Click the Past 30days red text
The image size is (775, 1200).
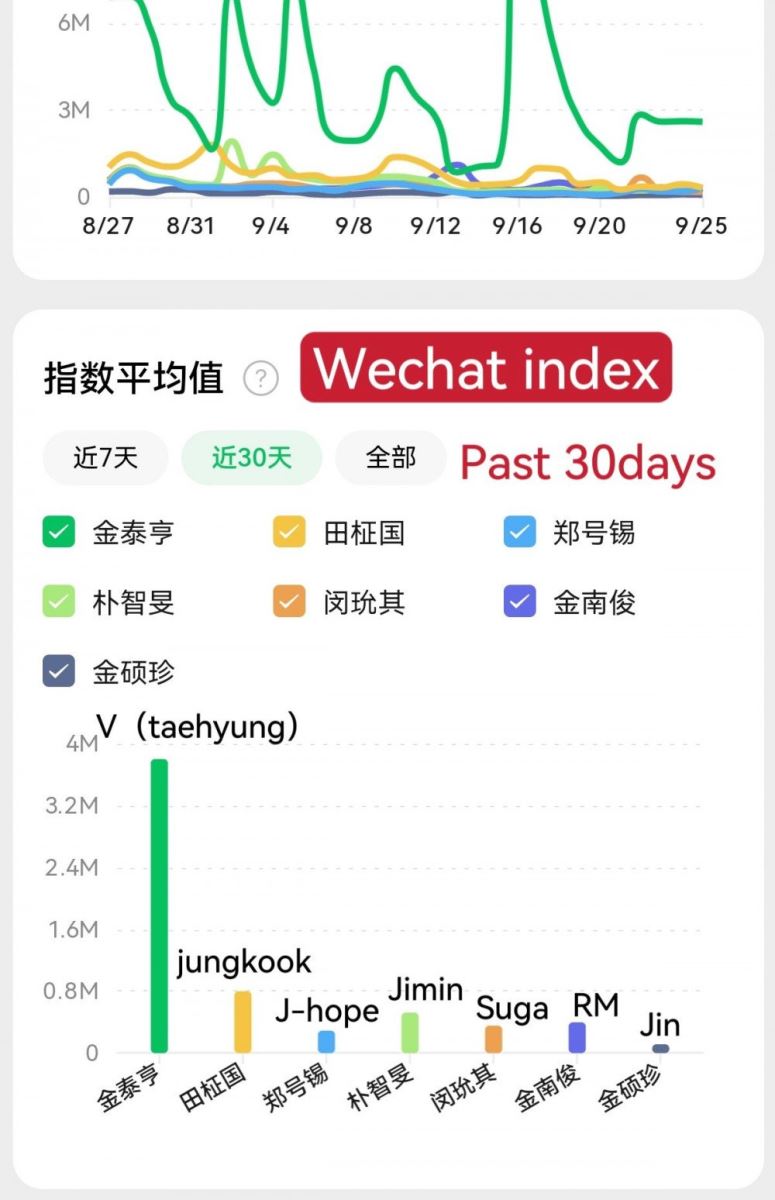pos(586,461)
